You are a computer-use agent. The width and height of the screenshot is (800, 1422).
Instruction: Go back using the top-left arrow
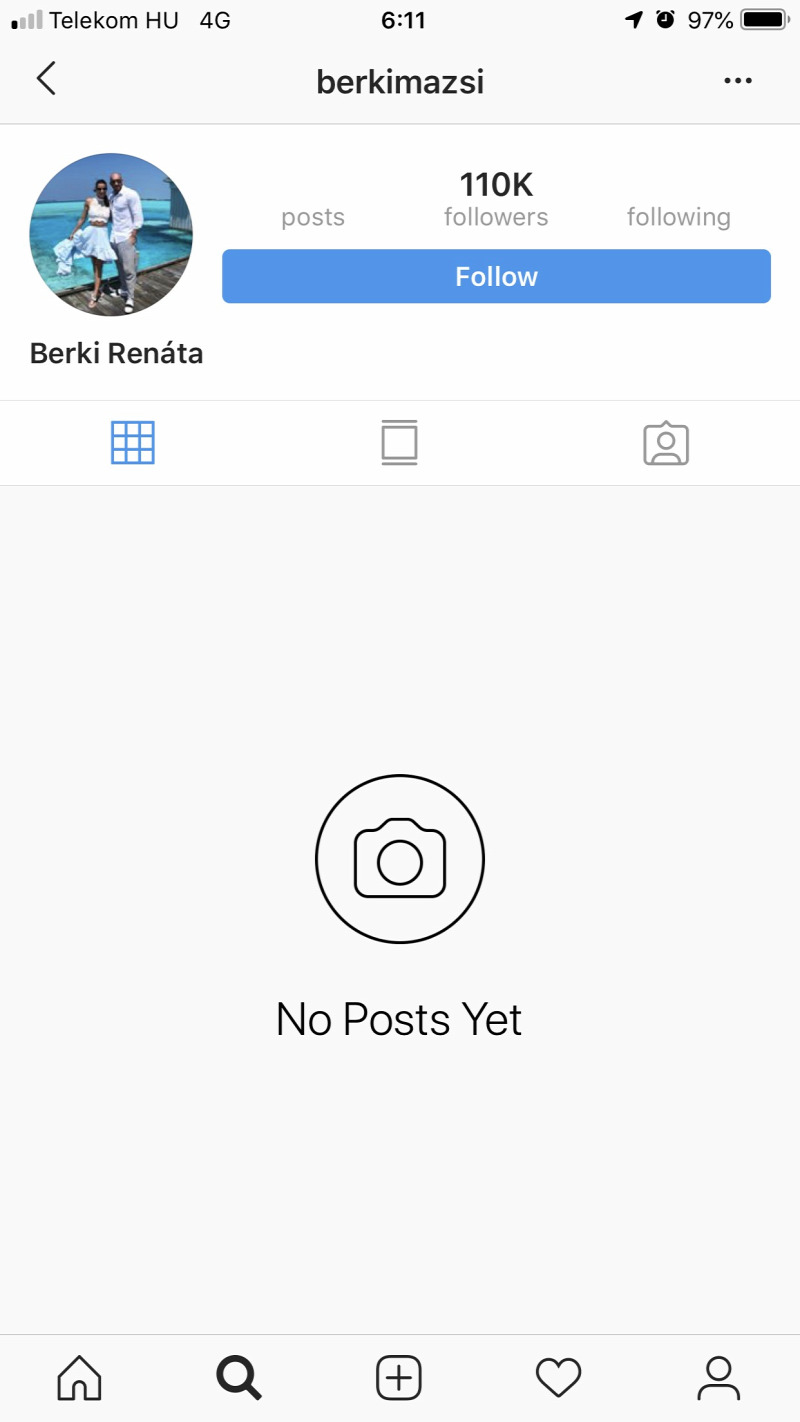pyautogui.click(x=46, y=79)
